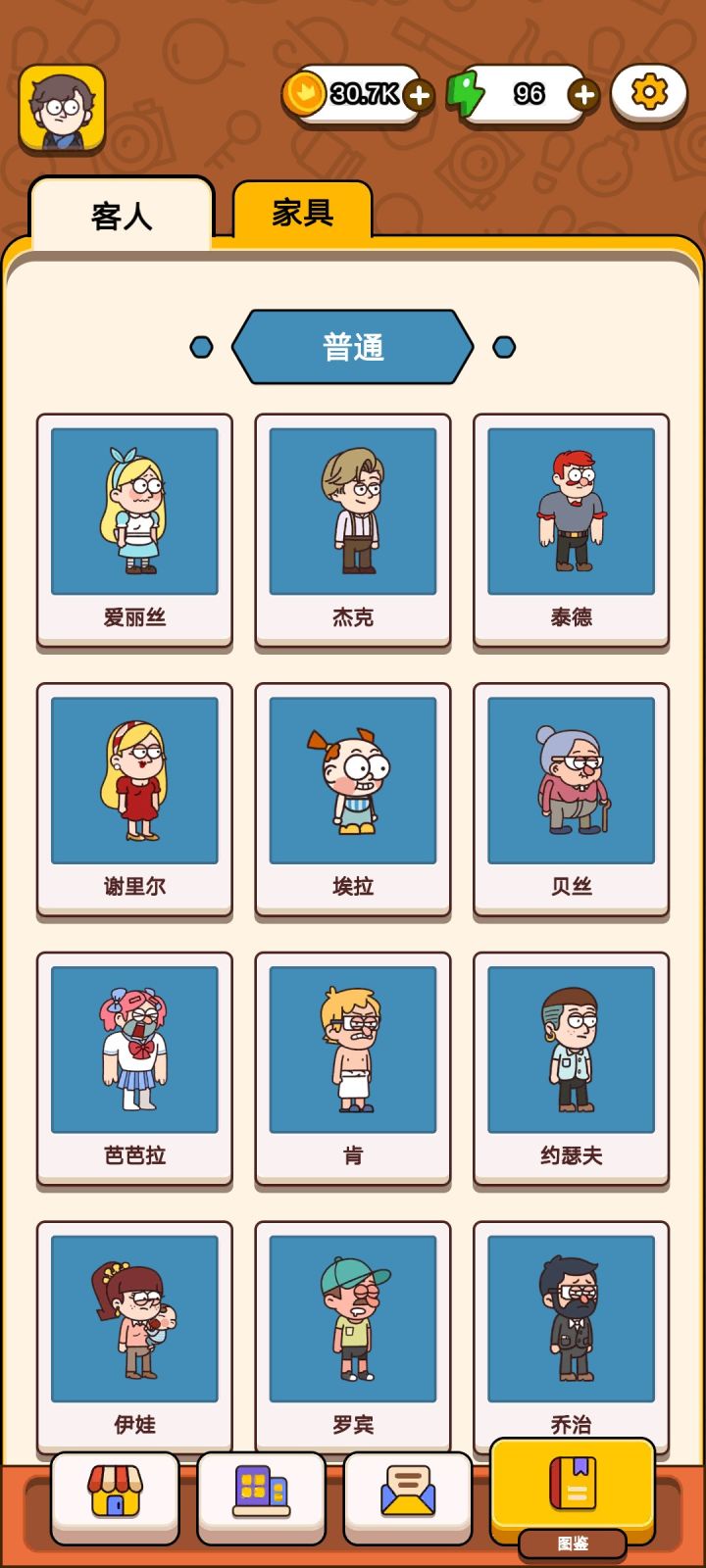Click the 普通 category banner
Screen dimensions: 706x1568
[x=353, y=345]
